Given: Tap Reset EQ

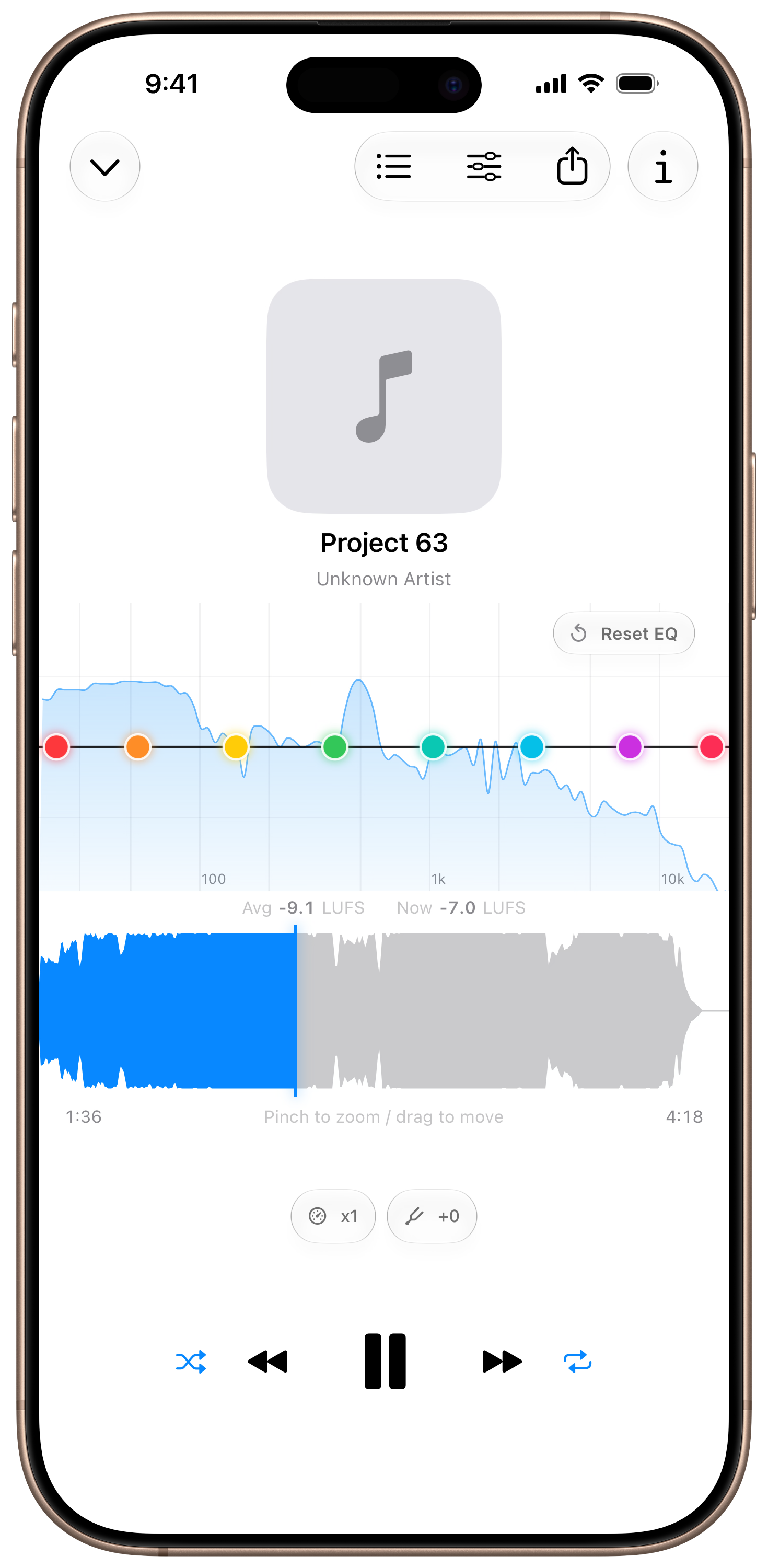Looking at the screenshot, I should 623,633.
